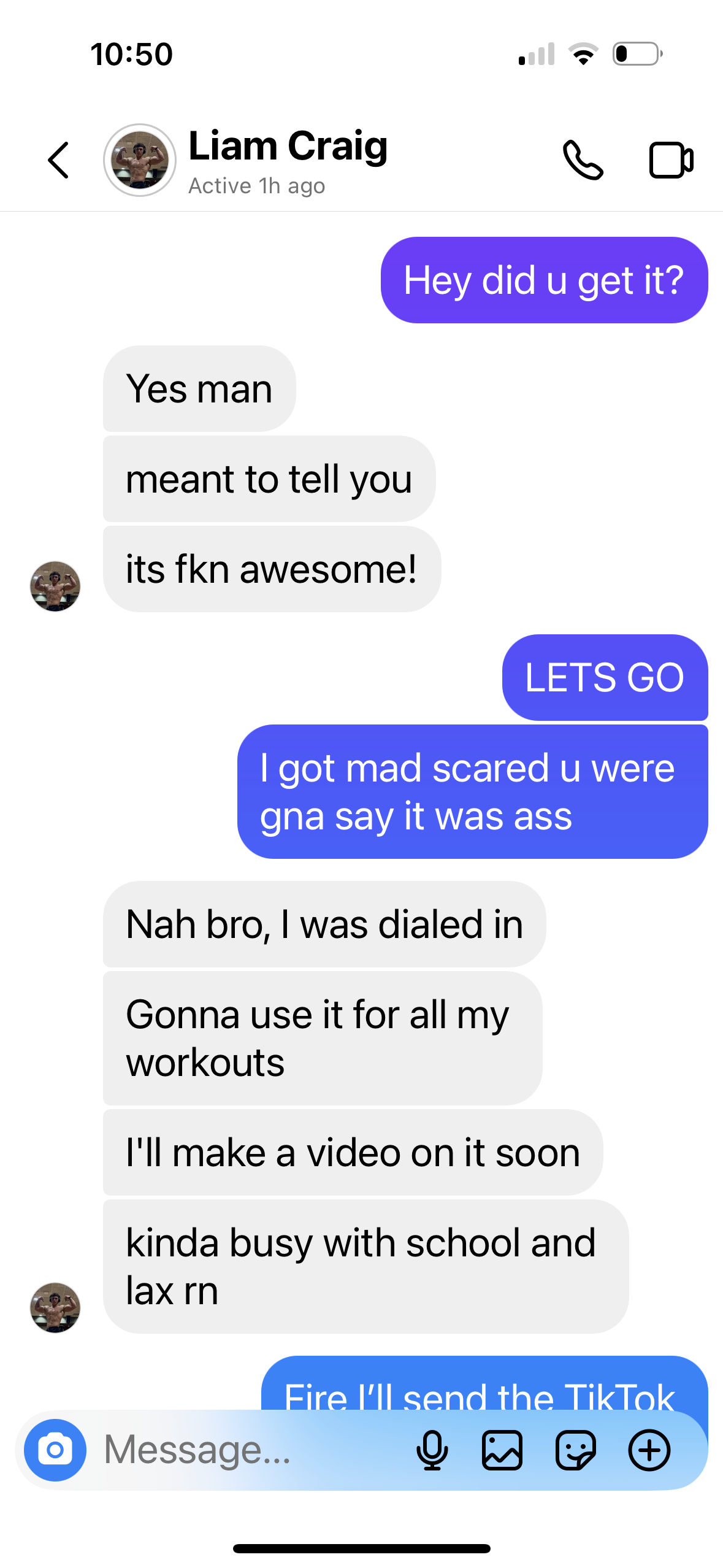
Task: Start a video call with Liam Craig
Action: pyautogui.click(x=671, y=161)
